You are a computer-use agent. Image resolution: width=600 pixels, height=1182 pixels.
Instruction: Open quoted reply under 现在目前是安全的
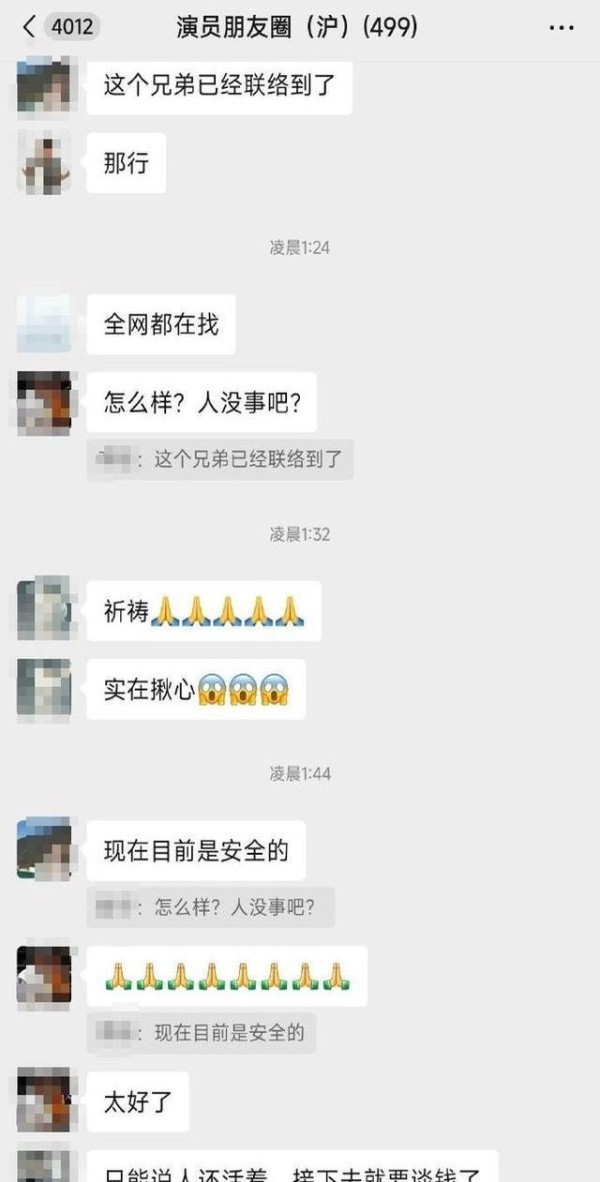pyautogui.click(x=211, y=908)
